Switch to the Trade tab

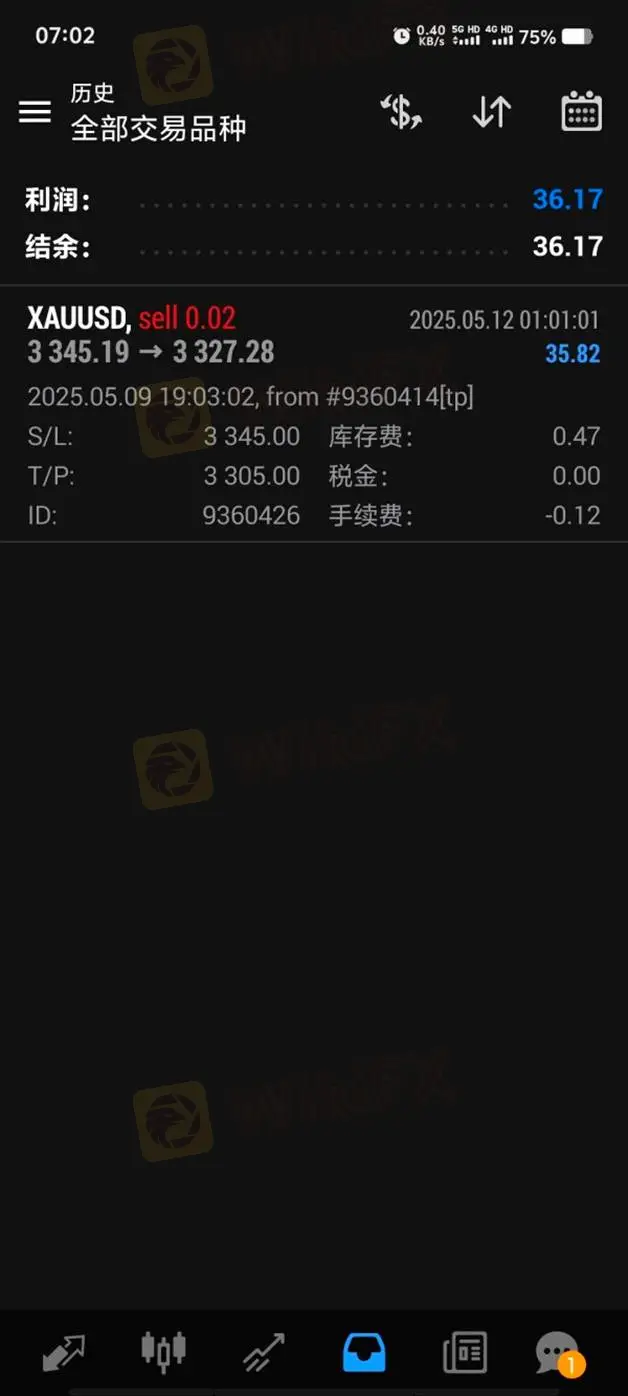(263, 1353)
